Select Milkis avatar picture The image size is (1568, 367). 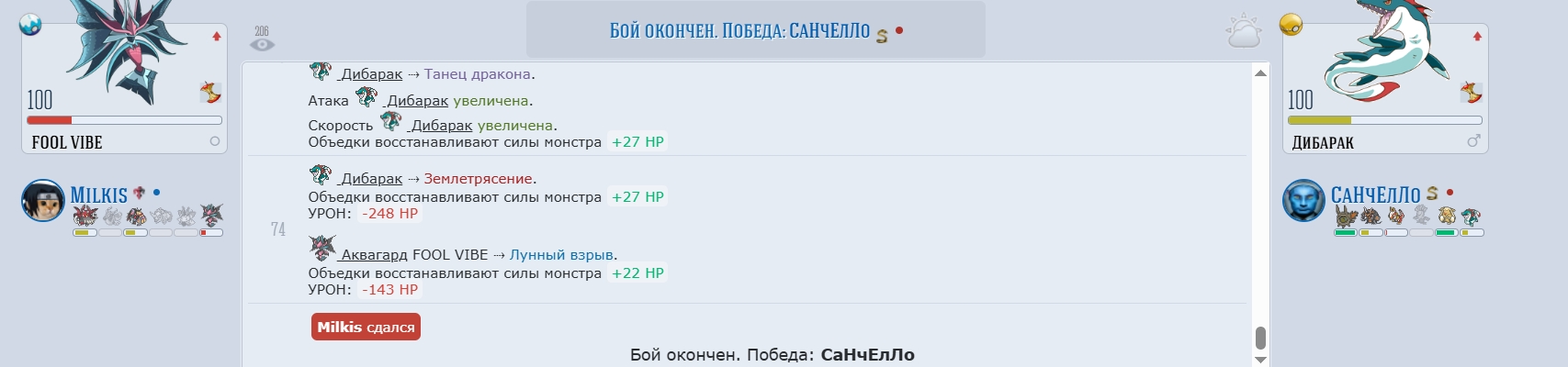[x=43, y=201]
